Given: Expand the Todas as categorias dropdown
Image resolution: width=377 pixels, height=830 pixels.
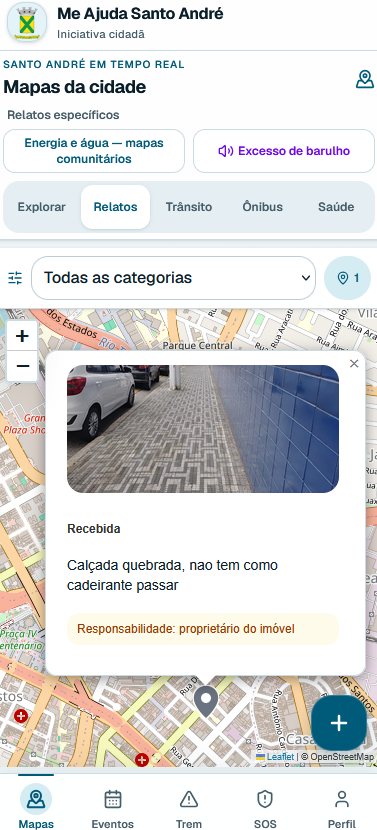Looking at the screenshot, I should coord(174,278).
